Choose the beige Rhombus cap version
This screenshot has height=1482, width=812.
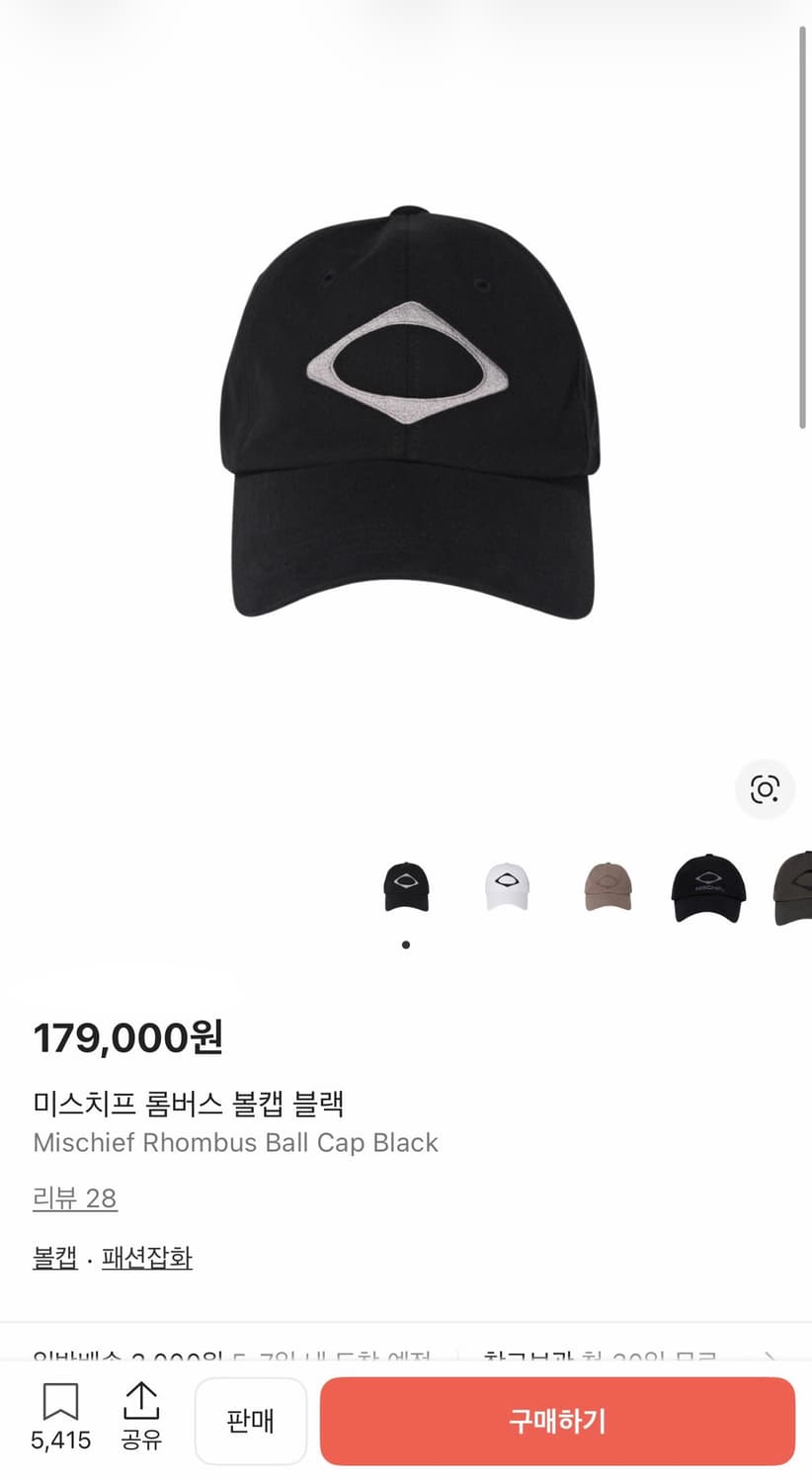tap(607, 887)
